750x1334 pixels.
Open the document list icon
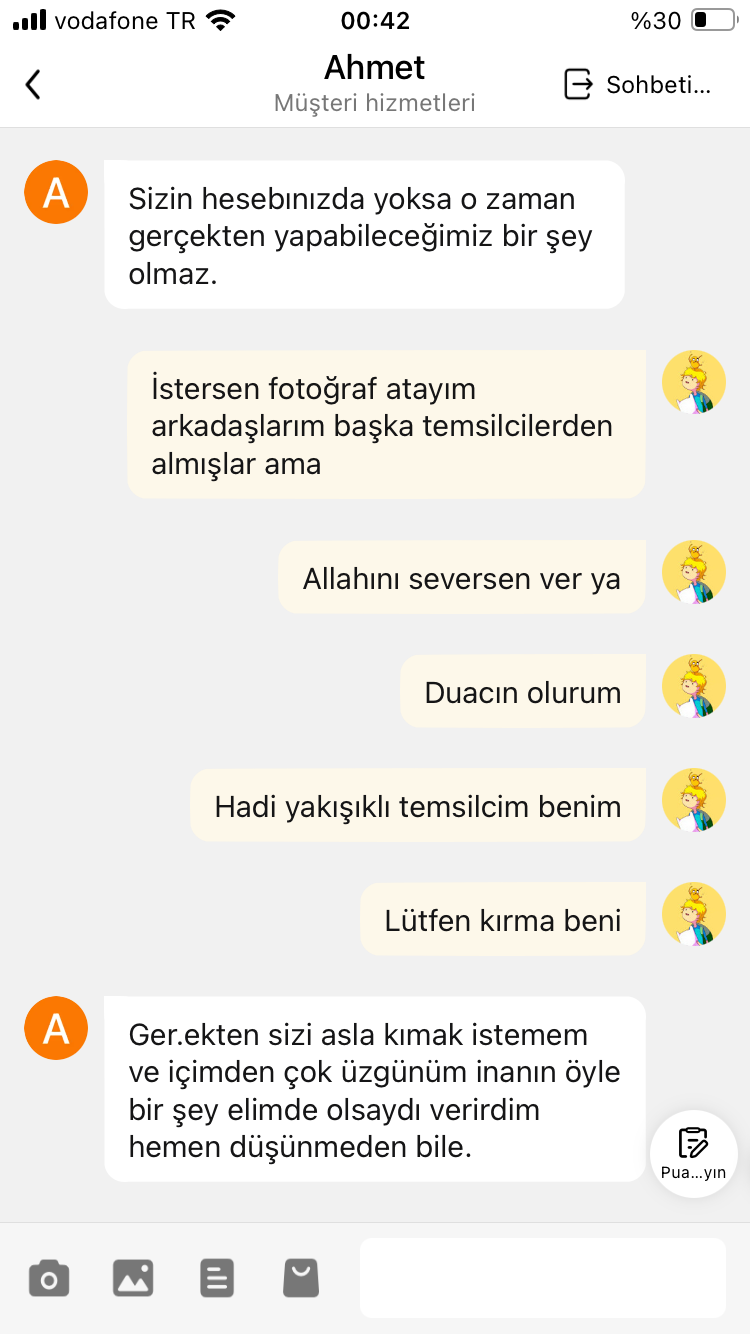click(217, 1278)
